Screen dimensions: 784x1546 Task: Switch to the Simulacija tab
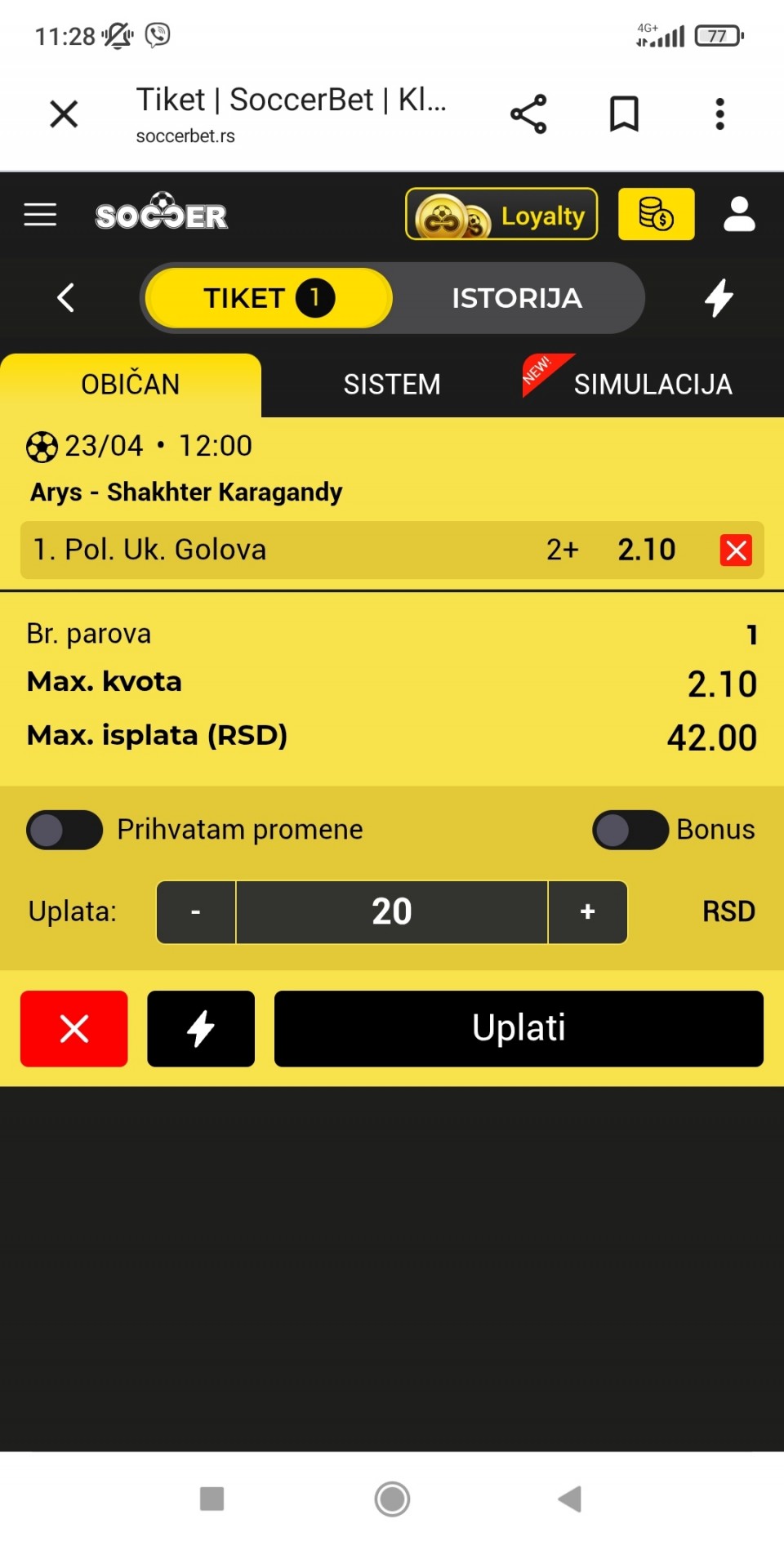[652, 385]
